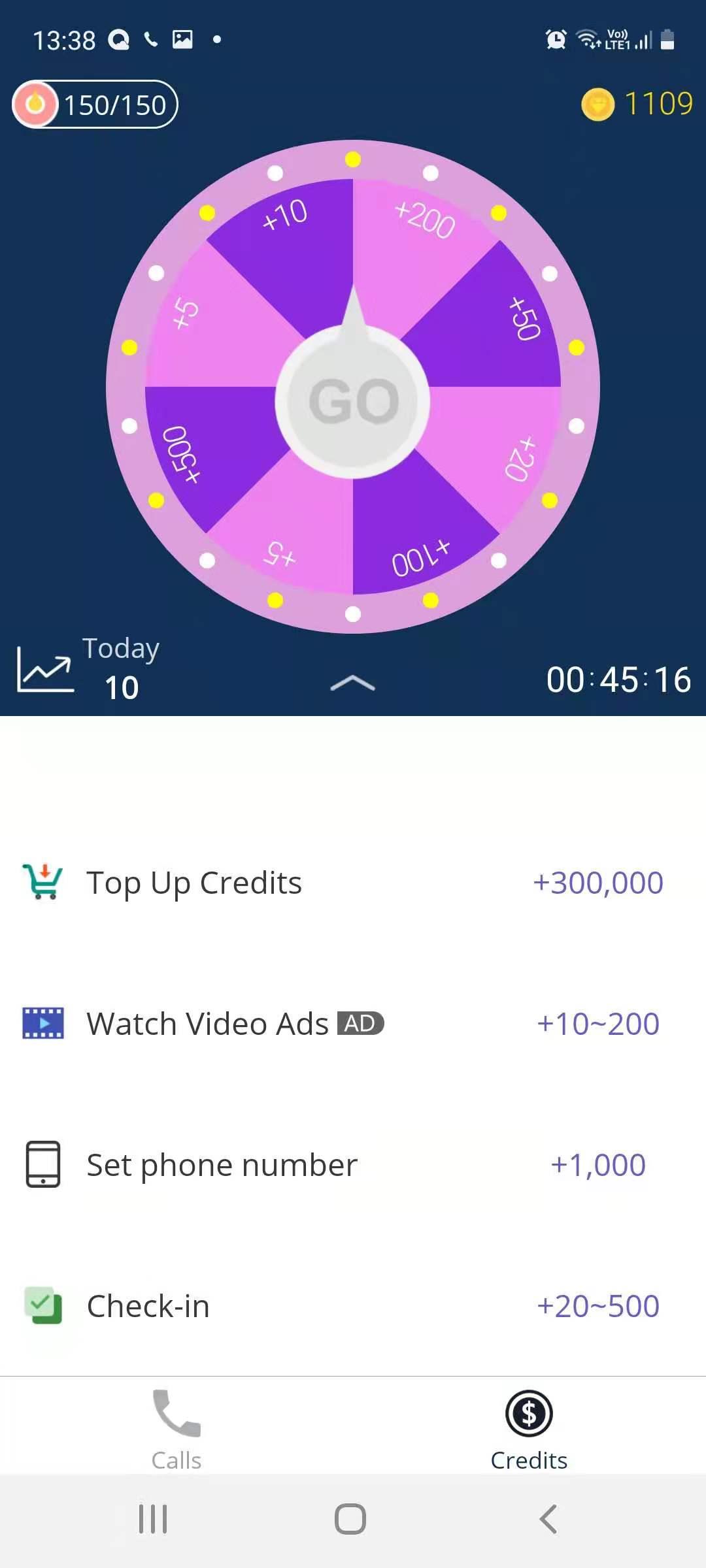Select the Credits tab
706x1568 pixels.
click(529, 1429)
